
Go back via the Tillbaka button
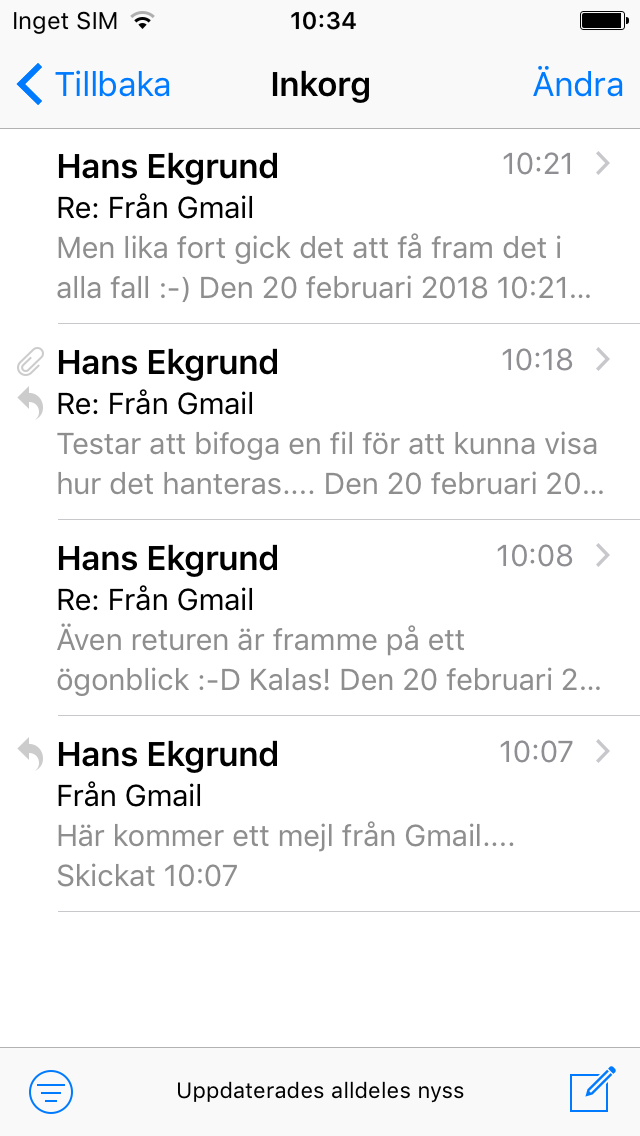click(x=94, y=85)
